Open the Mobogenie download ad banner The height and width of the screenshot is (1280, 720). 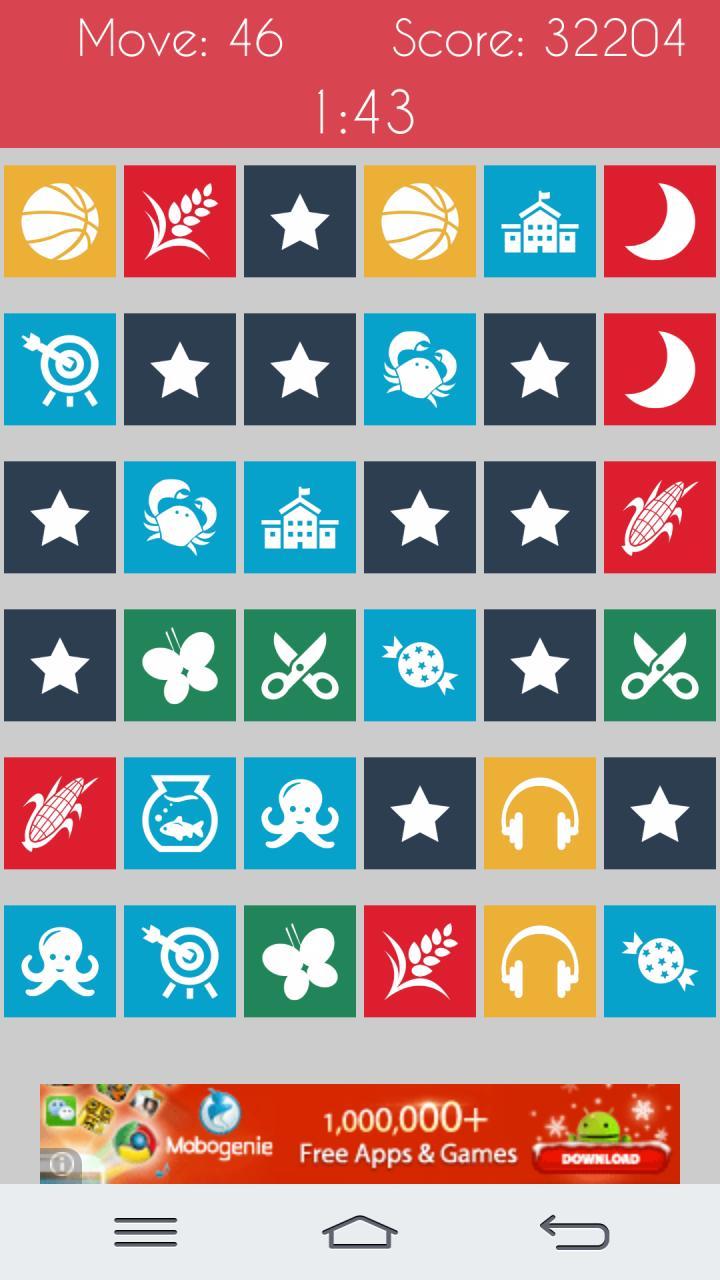(360, 1134)
